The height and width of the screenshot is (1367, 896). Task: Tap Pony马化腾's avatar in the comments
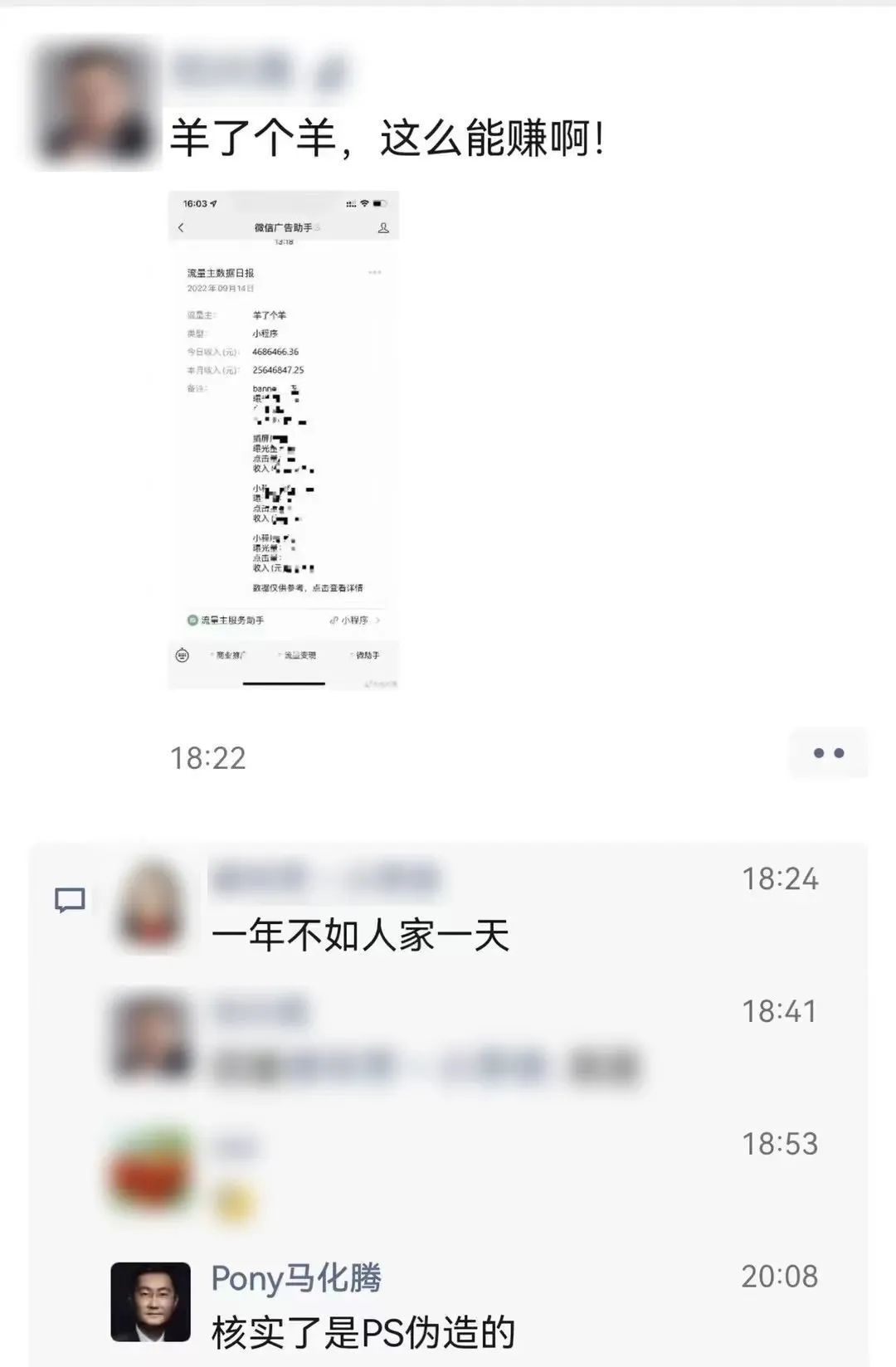[x=150, y=1301]
